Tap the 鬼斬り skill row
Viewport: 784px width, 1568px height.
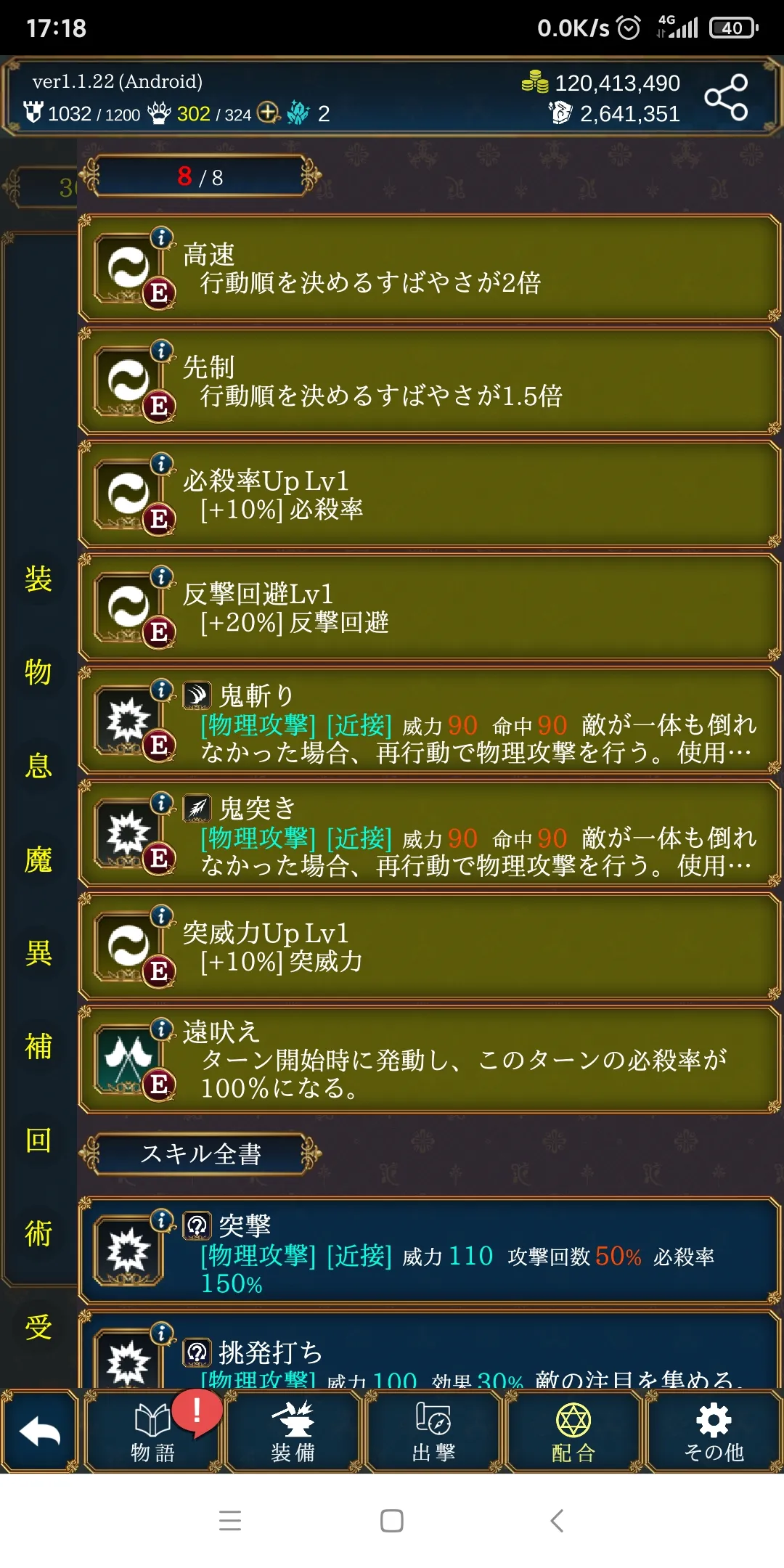428,721
